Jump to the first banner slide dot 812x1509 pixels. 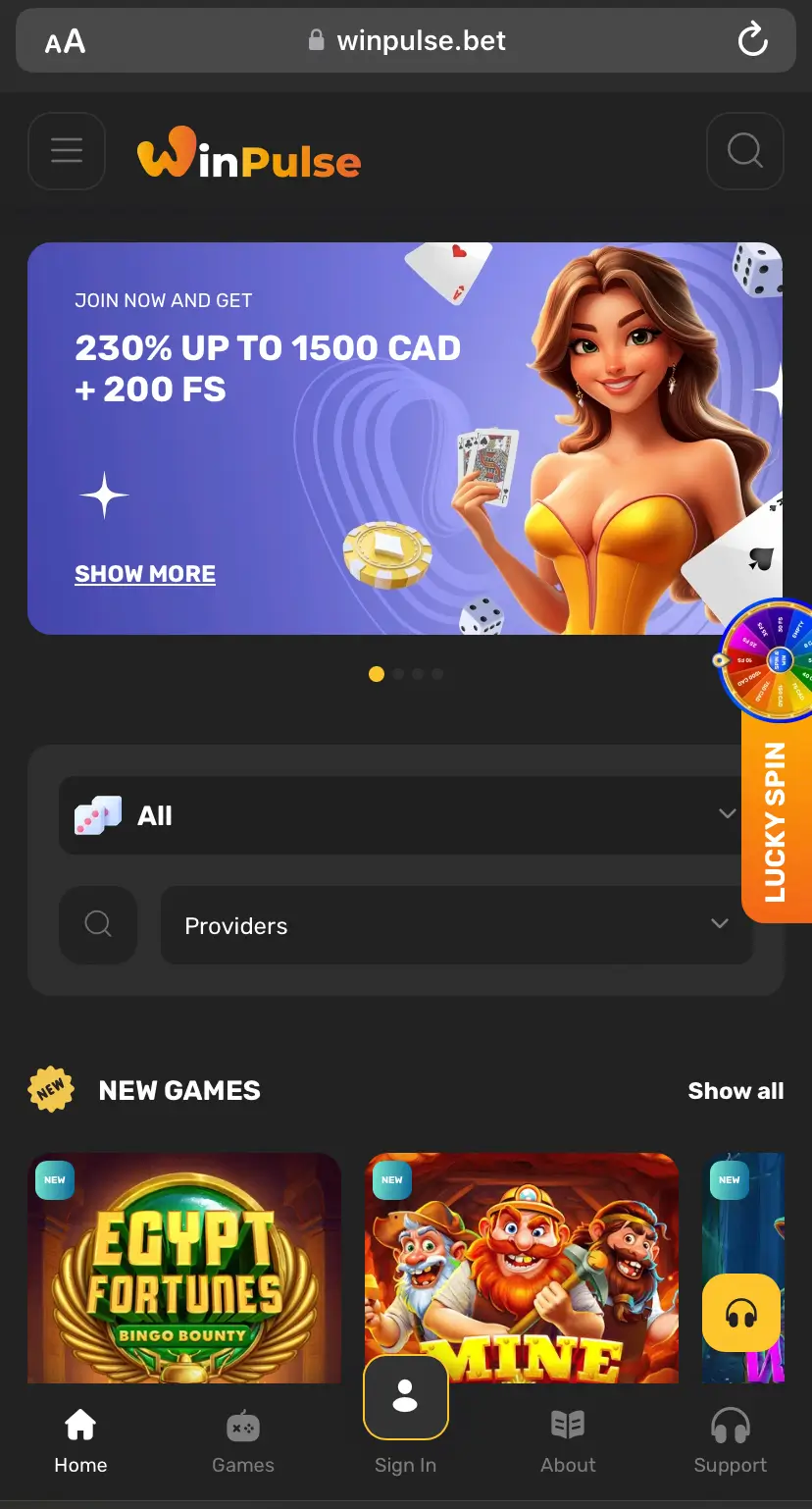377,674
